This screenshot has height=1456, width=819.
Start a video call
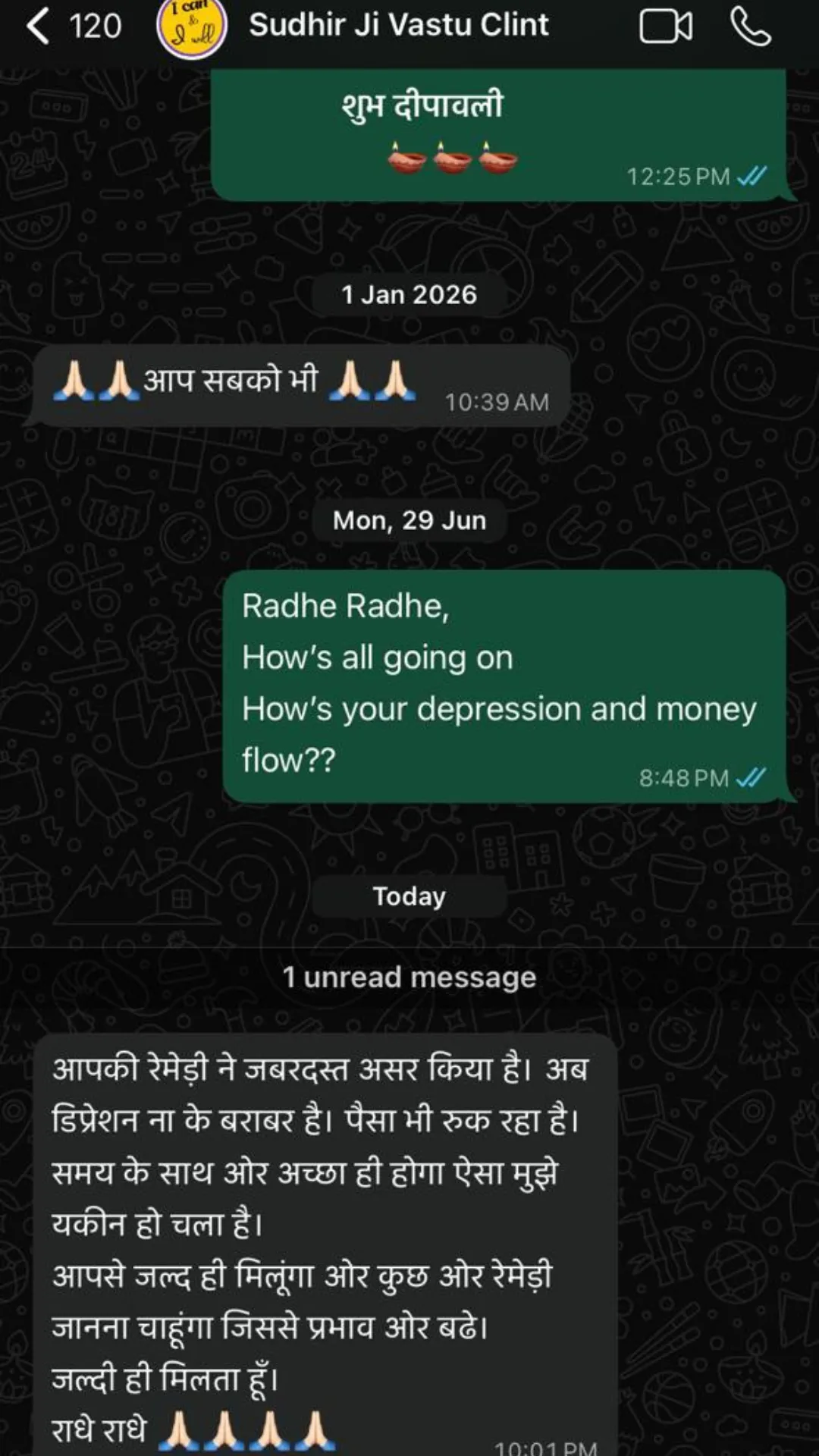click(666, 27)
